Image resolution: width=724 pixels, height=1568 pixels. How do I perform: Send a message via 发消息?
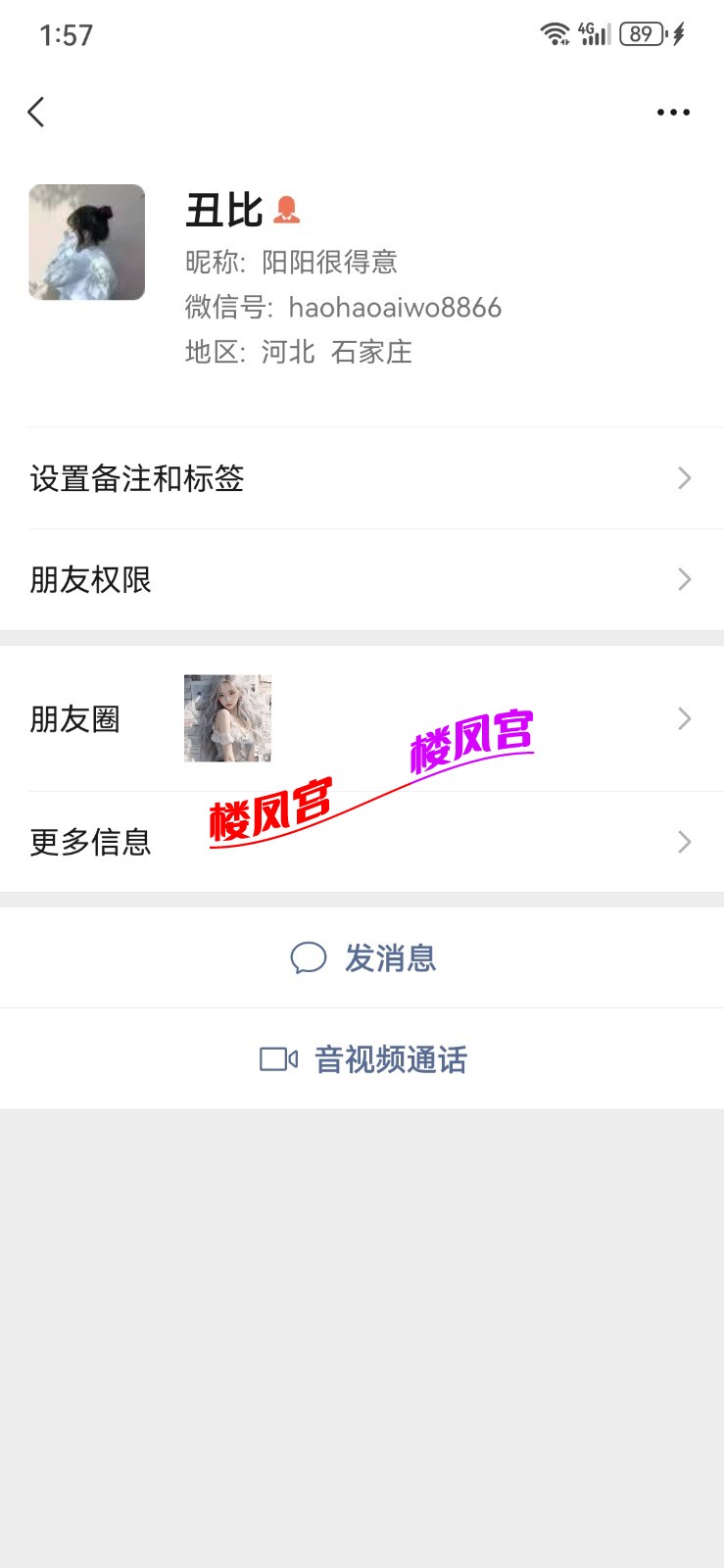pos(391,958)
